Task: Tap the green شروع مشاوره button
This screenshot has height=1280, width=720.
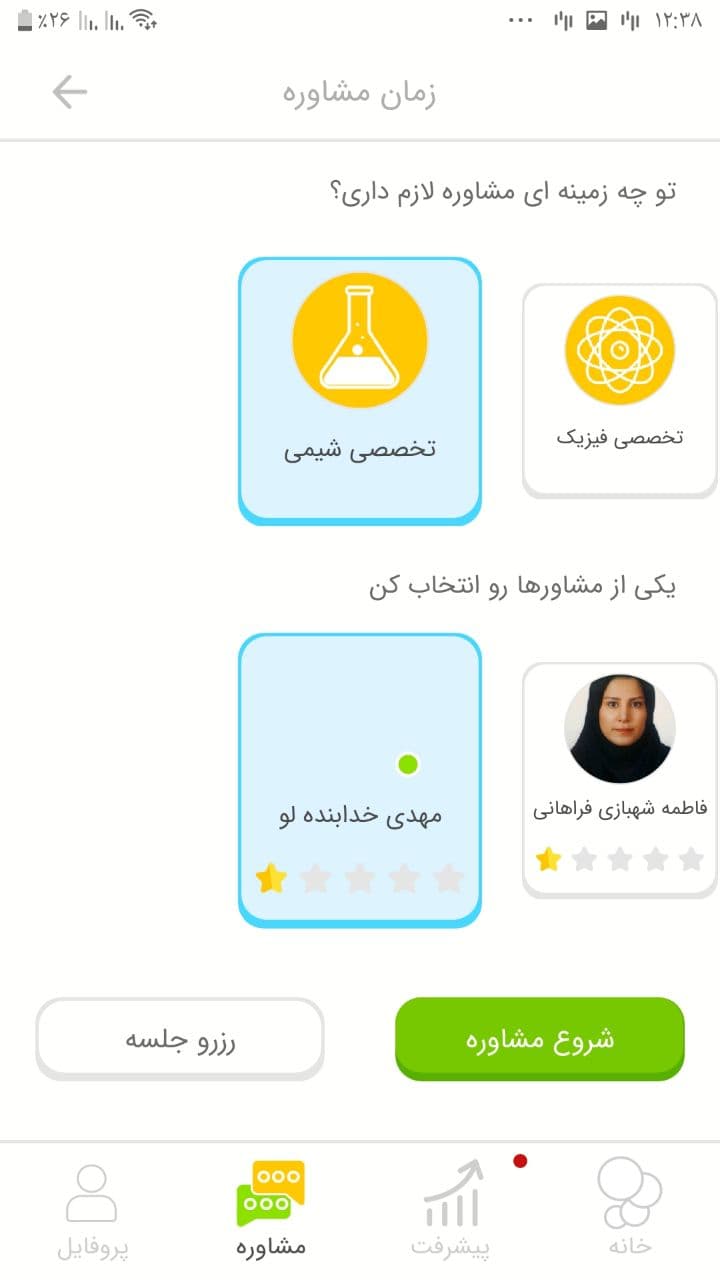Action: coord(540,1038)
